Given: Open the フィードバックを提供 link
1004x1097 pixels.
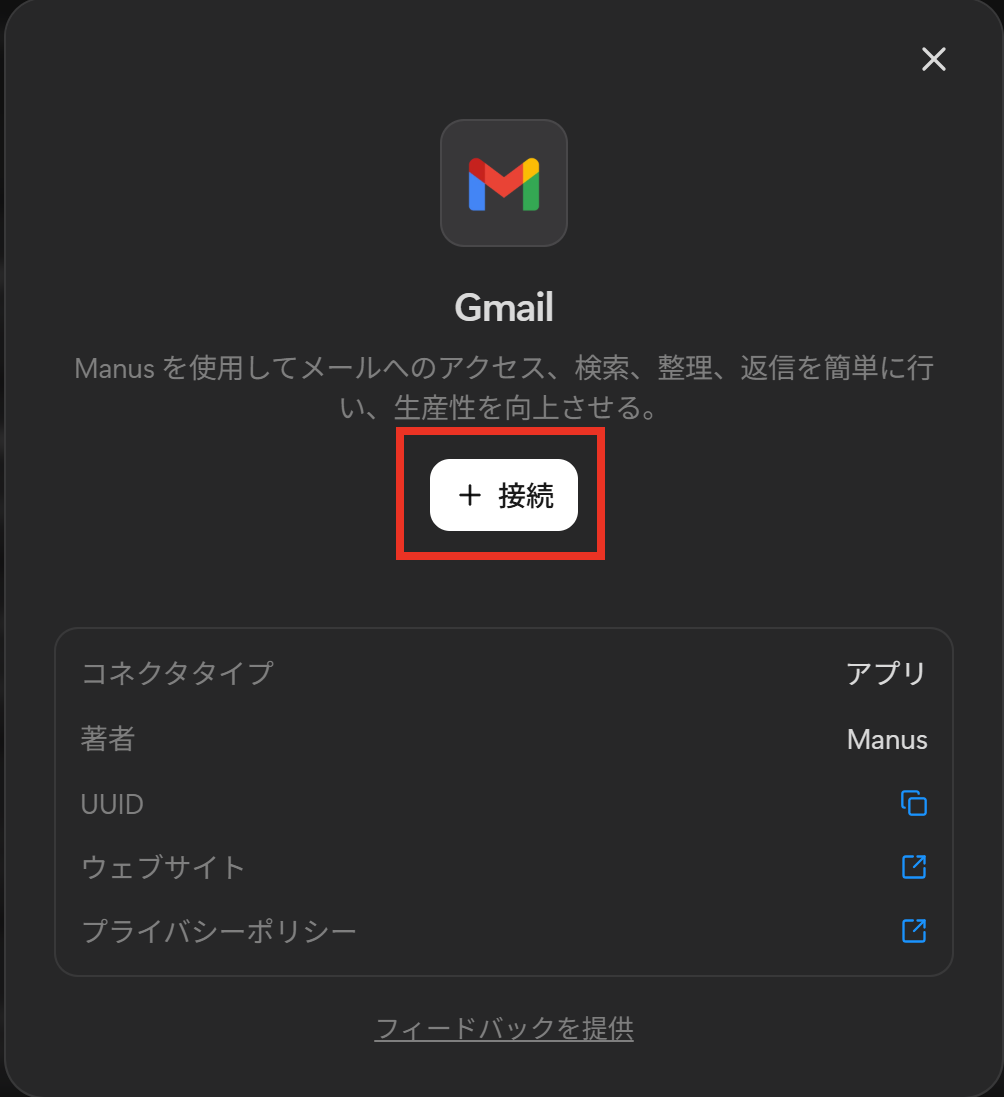Looking at the screenshot, I should [504, 1028].
